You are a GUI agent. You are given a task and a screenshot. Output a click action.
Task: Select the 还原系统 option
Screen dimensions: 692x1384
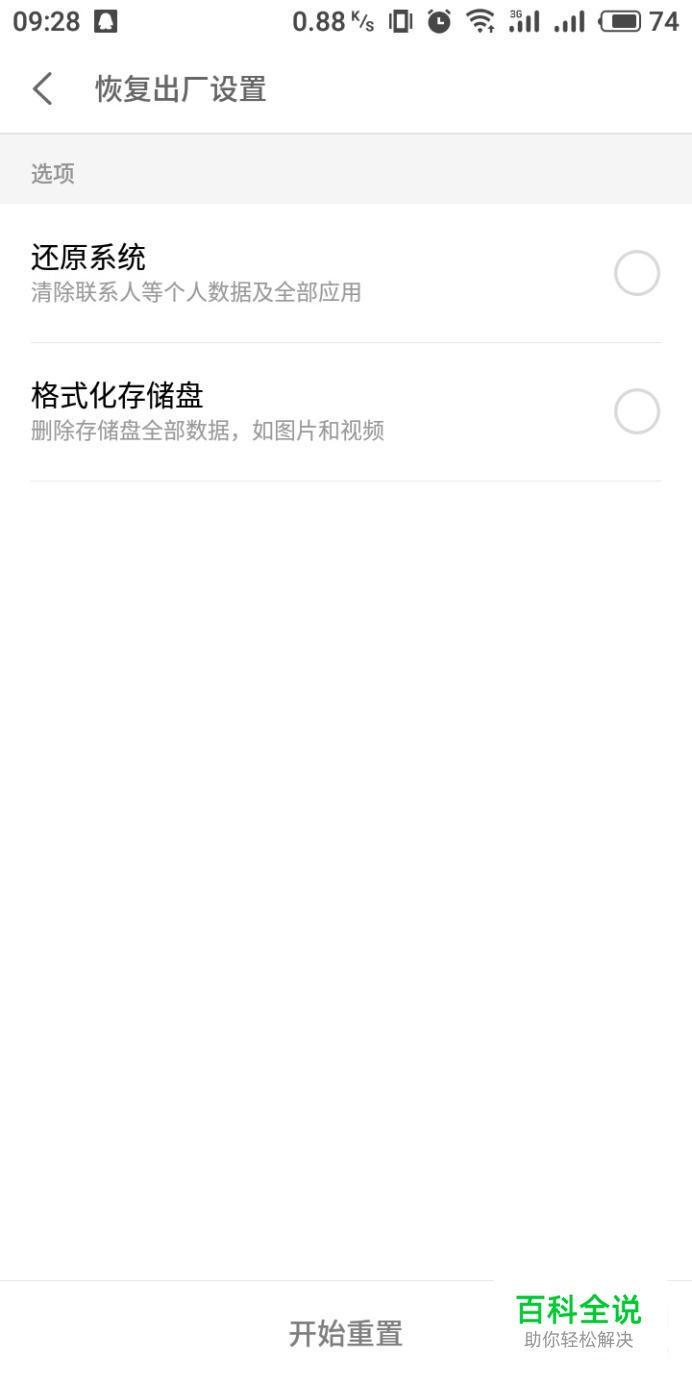click(345, 273)
